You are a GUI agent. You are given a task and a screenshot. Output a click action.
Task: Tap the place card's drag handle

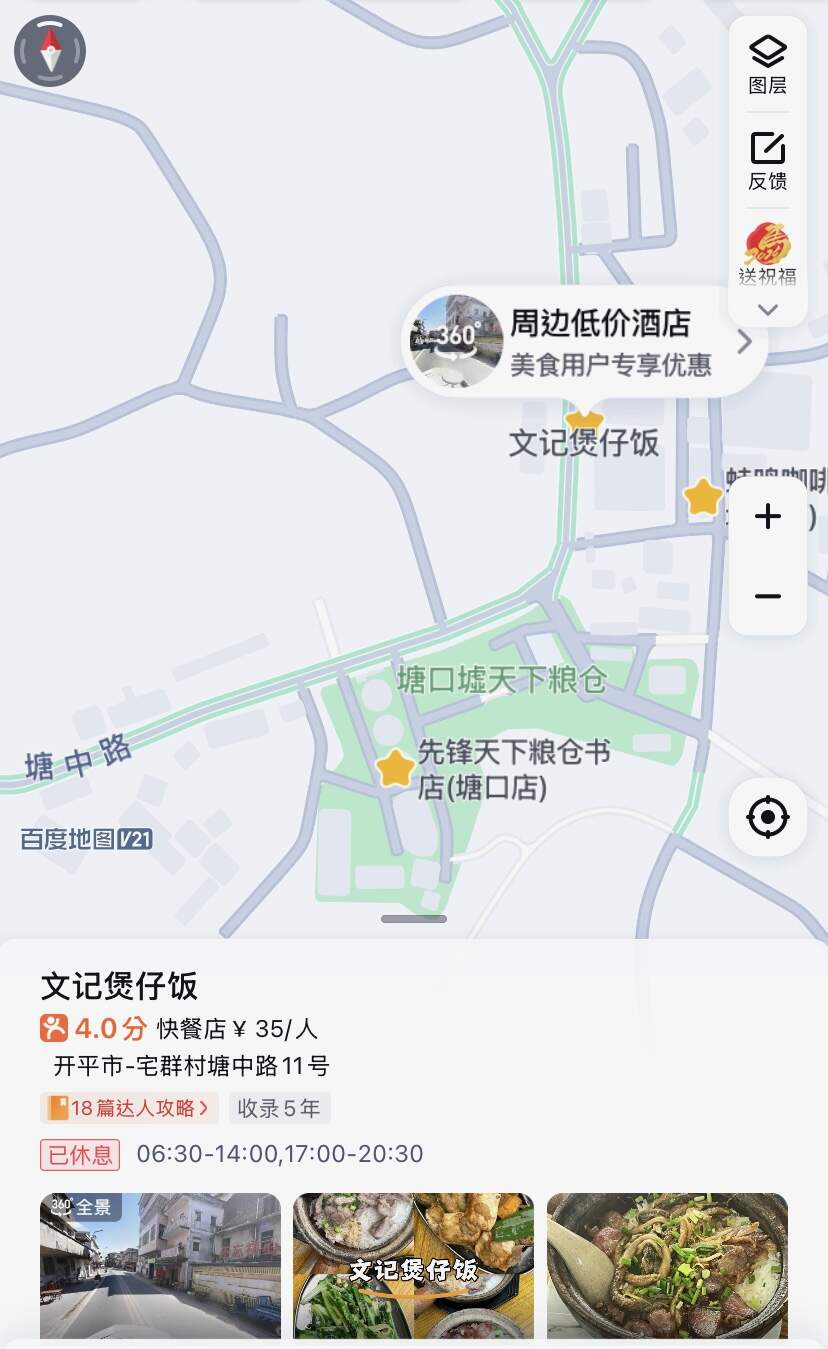click(x=414, y=919)
